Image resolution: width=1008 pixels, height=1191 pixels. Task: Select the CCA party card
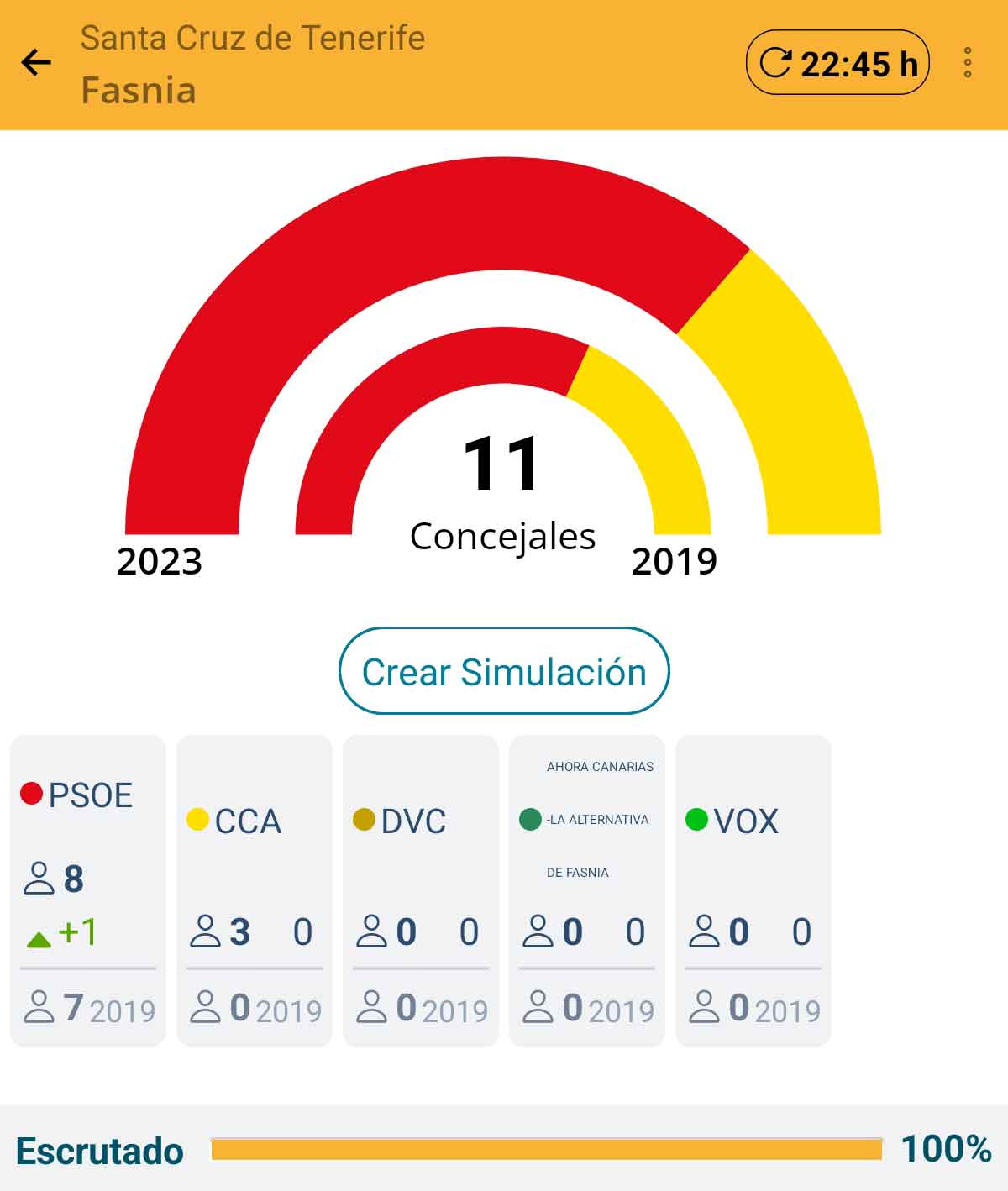click(x=255, y=891)
